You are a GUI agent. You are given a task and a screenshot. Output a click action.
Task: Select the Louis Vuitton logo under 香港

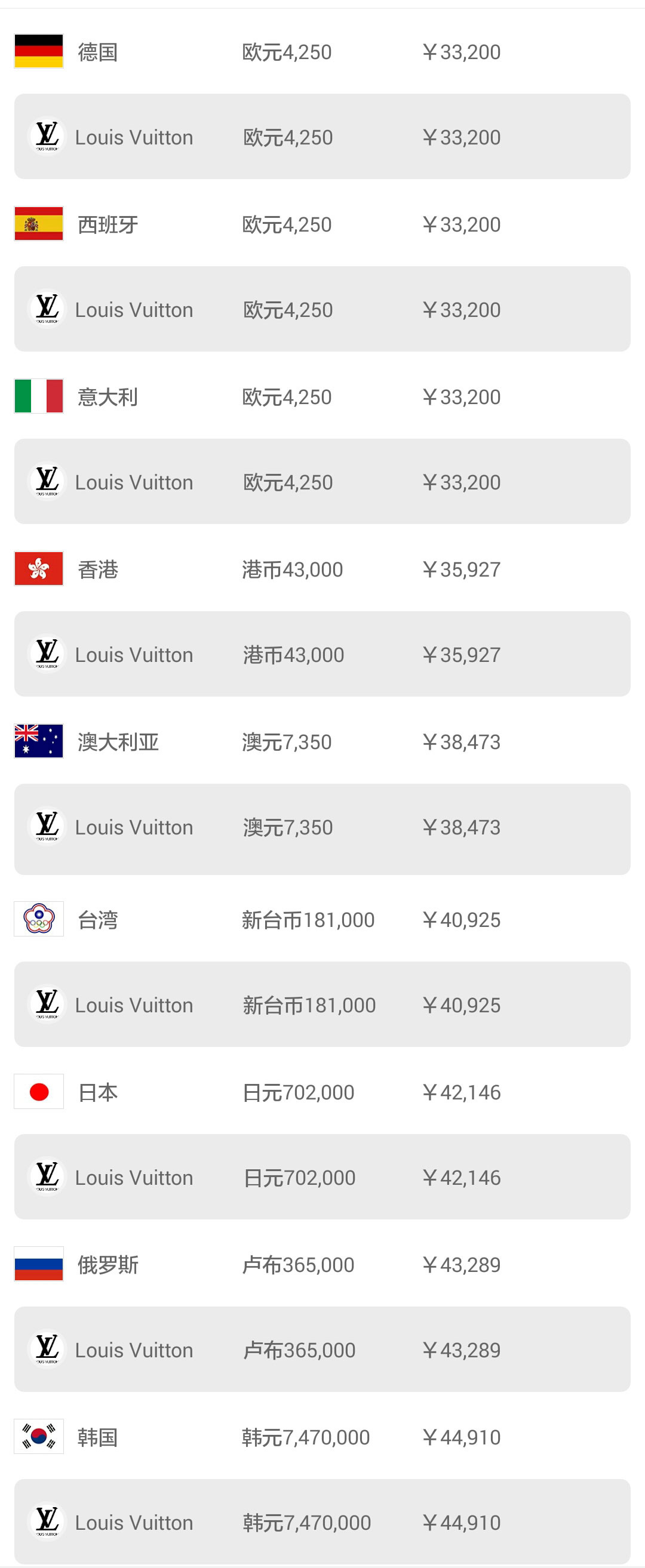[x=48, y=654]
